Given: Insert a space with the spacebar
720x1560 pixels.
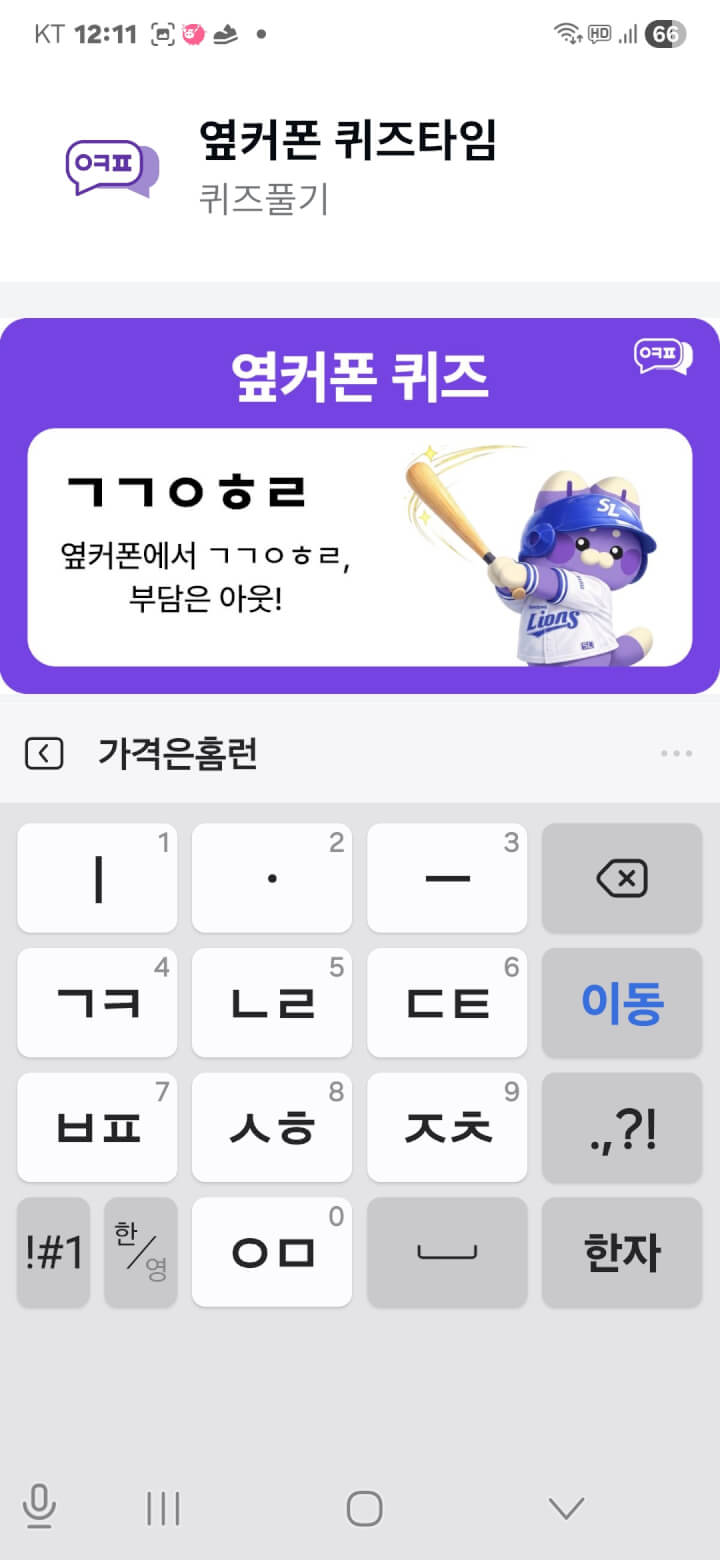Looking at the screenshot, I should [447, 1252].
